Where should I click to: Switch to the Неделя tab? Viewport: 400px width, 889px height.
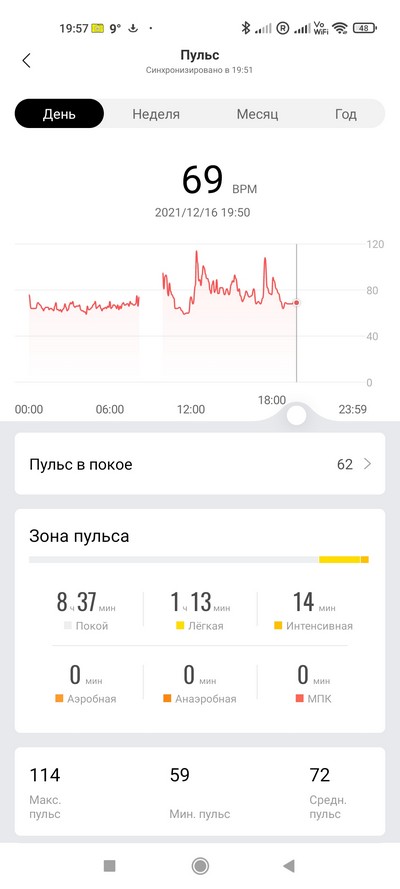coord(156,114)
